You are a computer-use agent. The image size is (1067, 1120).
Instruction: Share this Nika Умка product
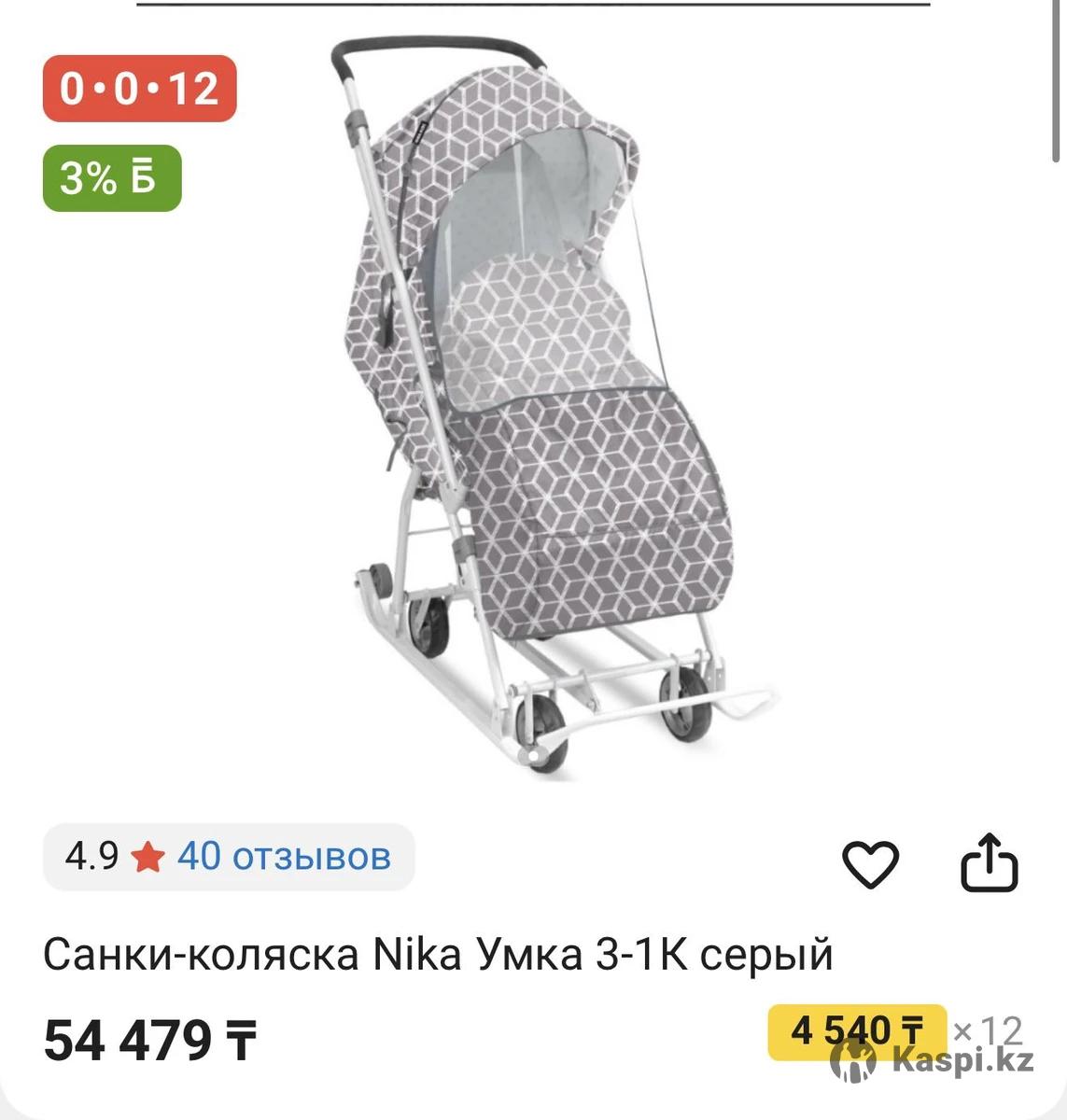pyautogui.click(x=989, y=862)
